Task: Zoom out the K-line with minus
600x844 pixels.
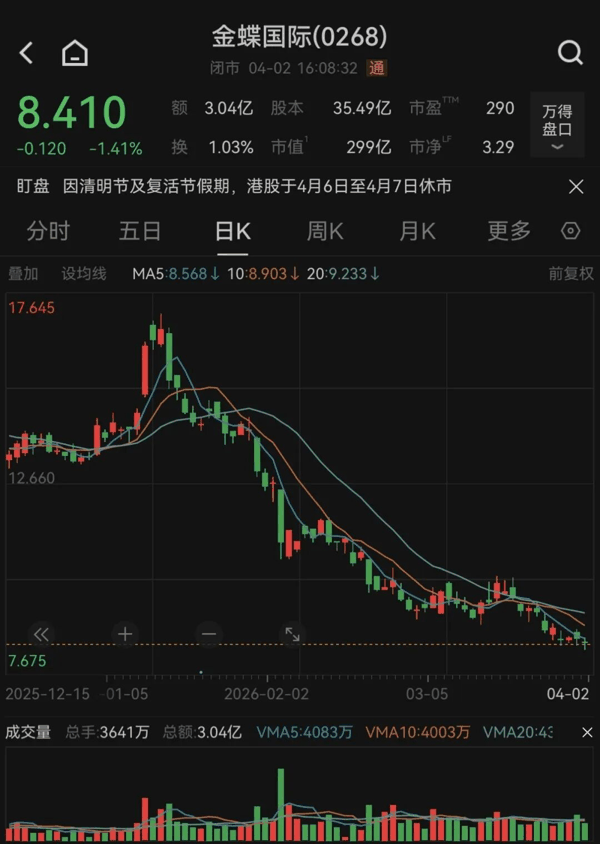Action: 209,633
